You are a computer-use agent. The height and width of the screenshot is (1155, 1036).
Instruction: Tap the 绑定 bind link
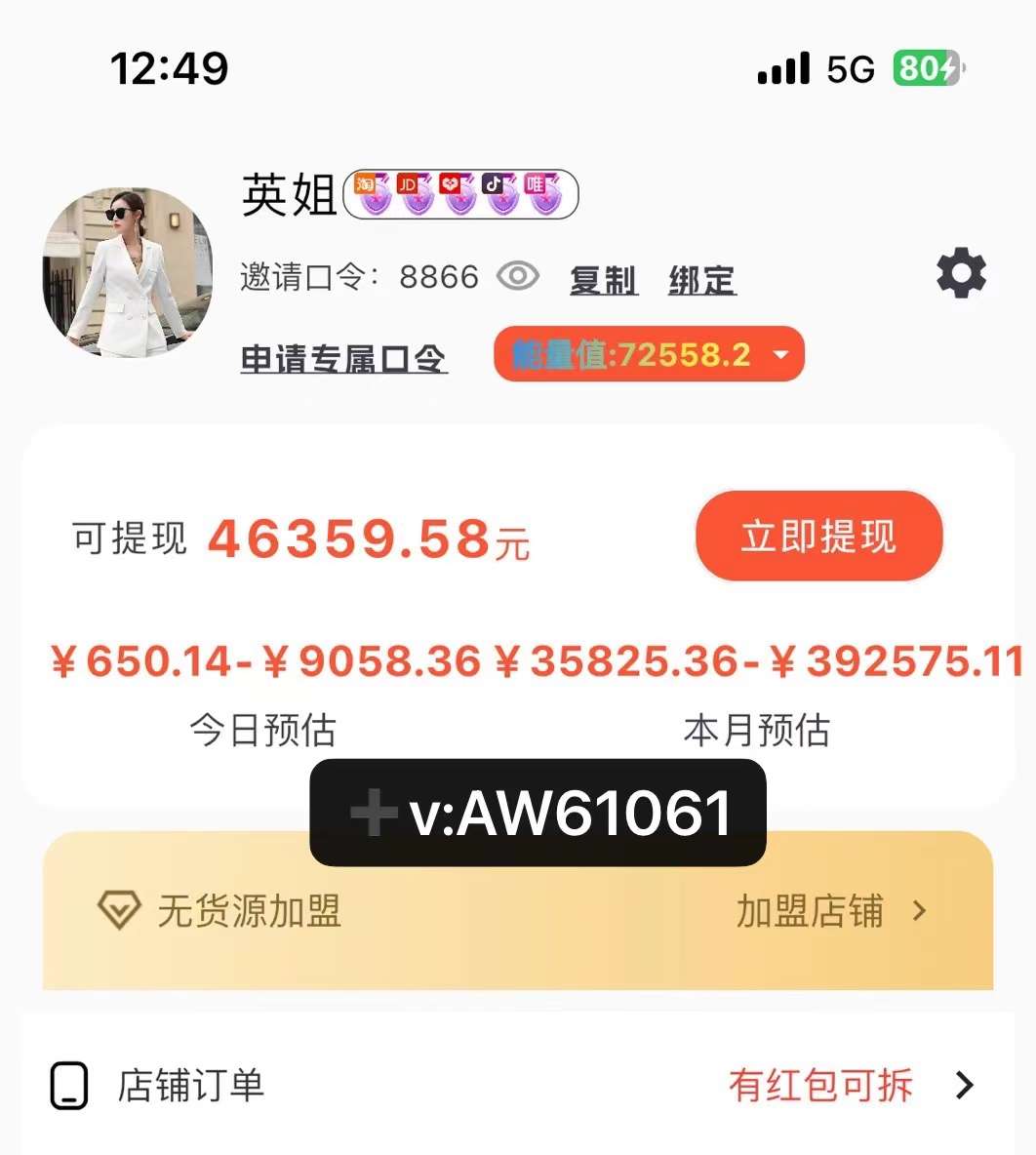tap(701, 280)
